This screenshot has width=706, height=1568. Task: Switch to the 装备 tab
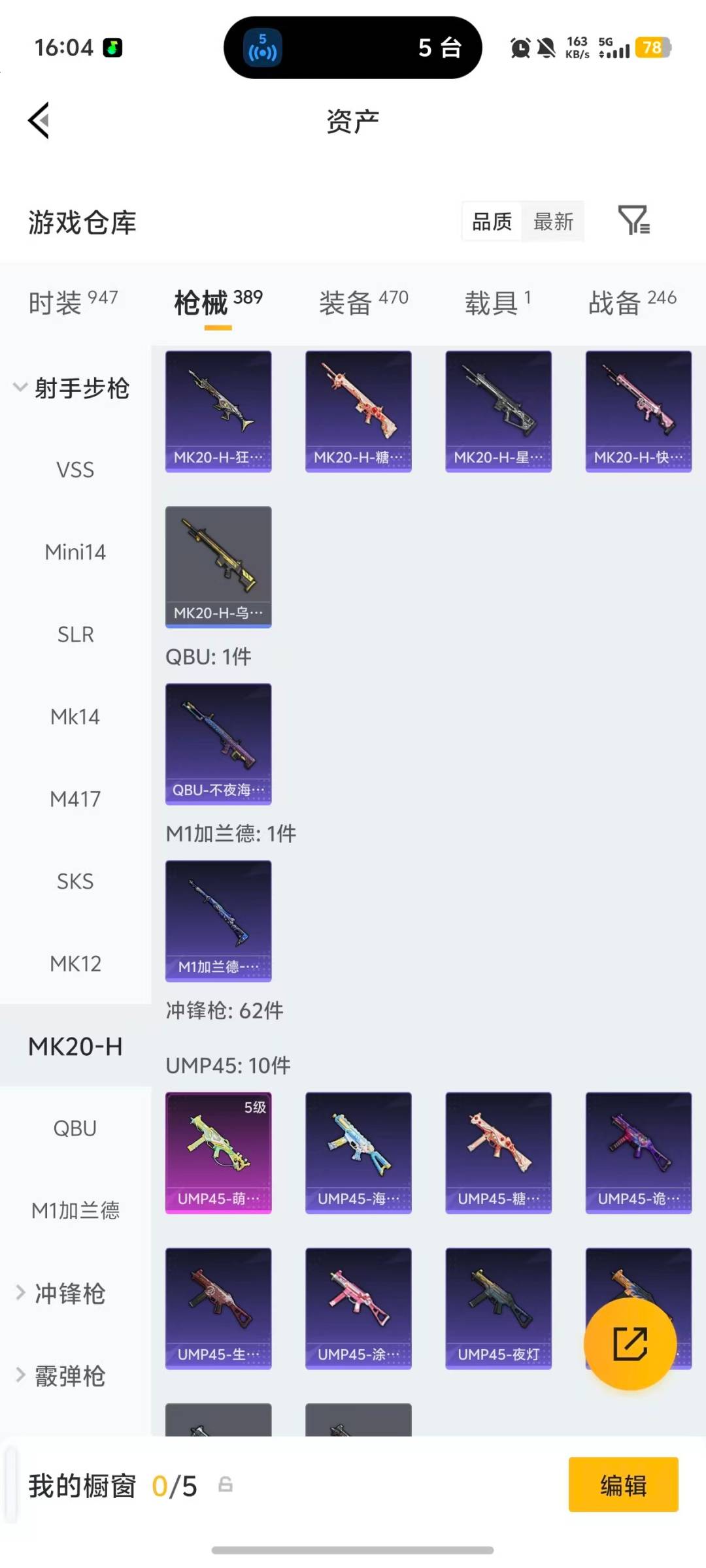(x=363, y=302)
